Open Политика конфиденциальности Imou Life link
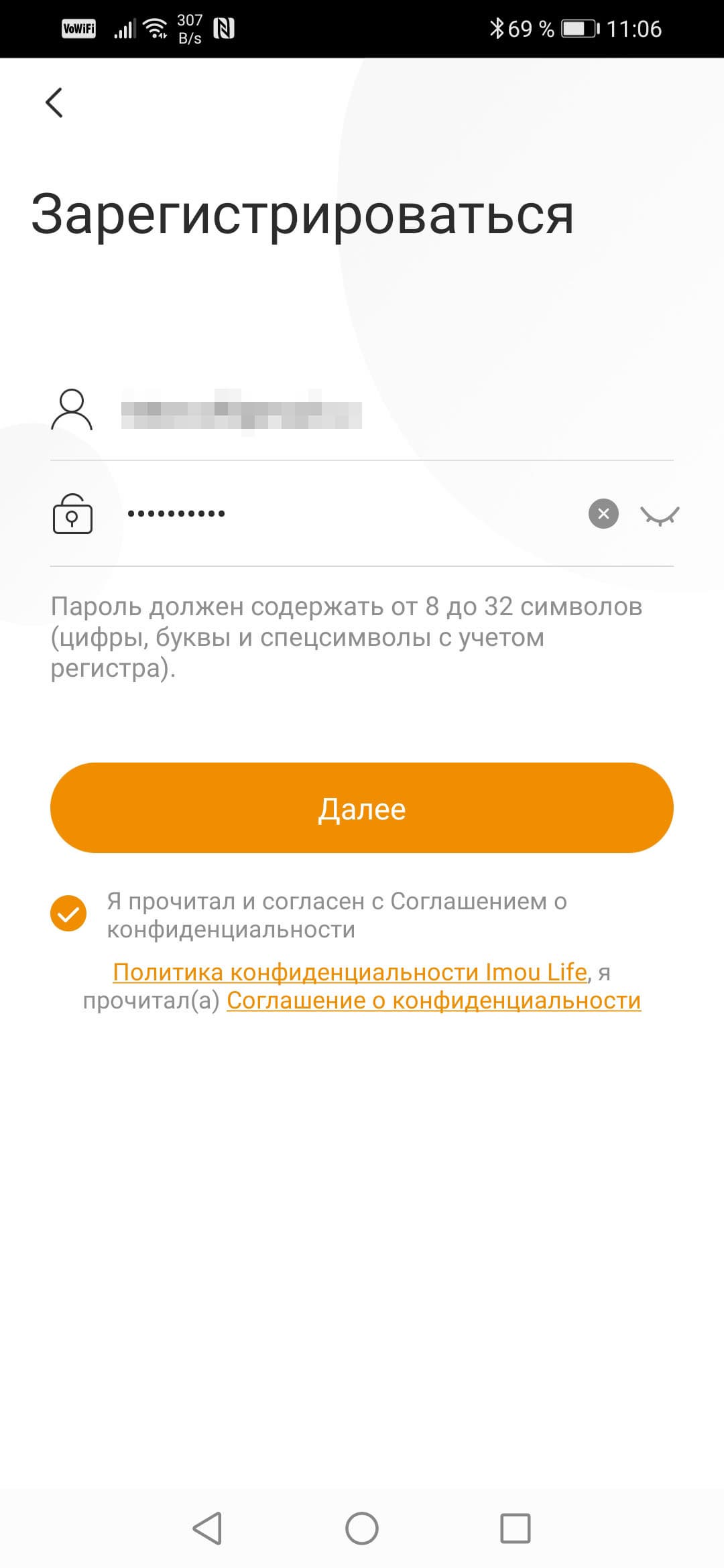 point(350,972)
